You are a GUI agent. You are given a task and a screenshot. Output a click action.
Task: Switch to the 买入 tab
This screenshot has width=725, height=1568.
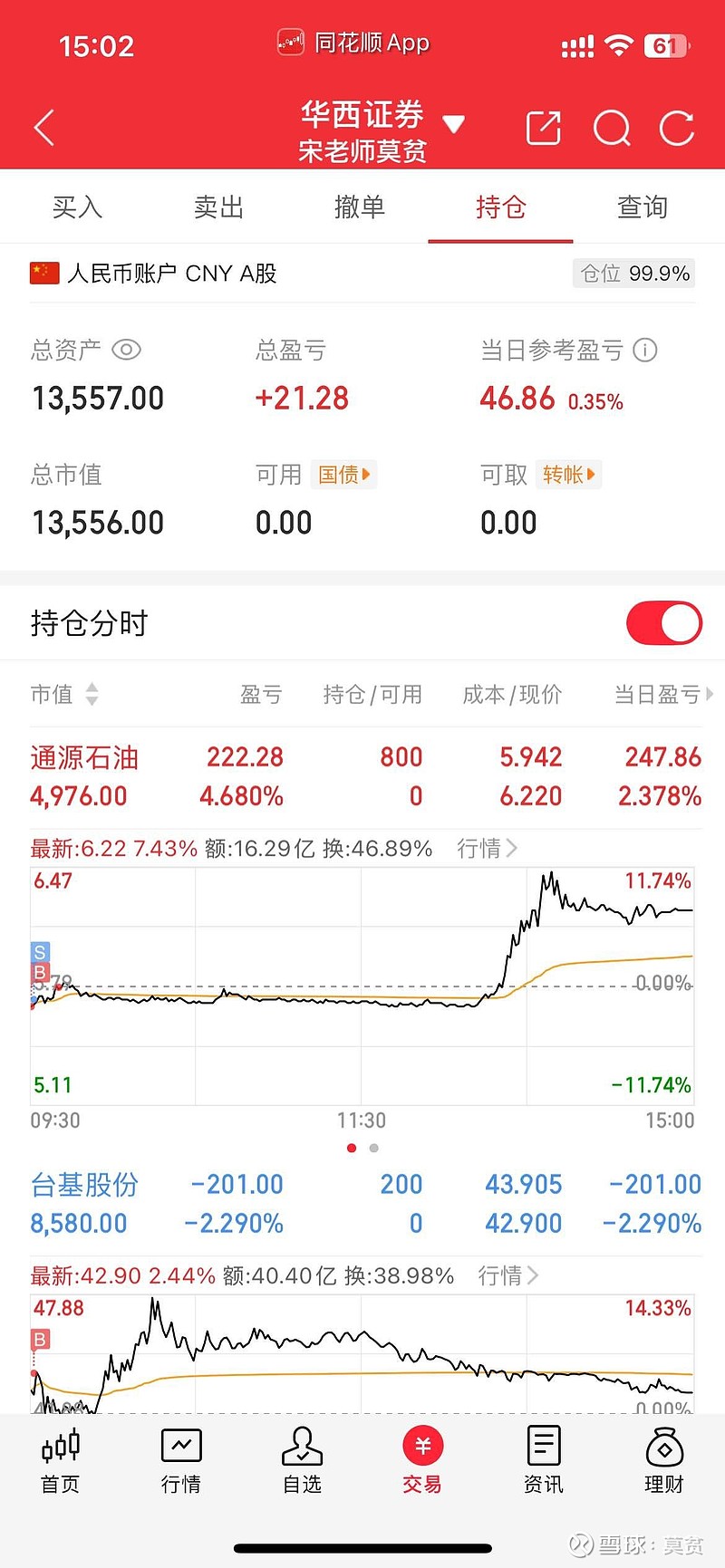(77, 207)
